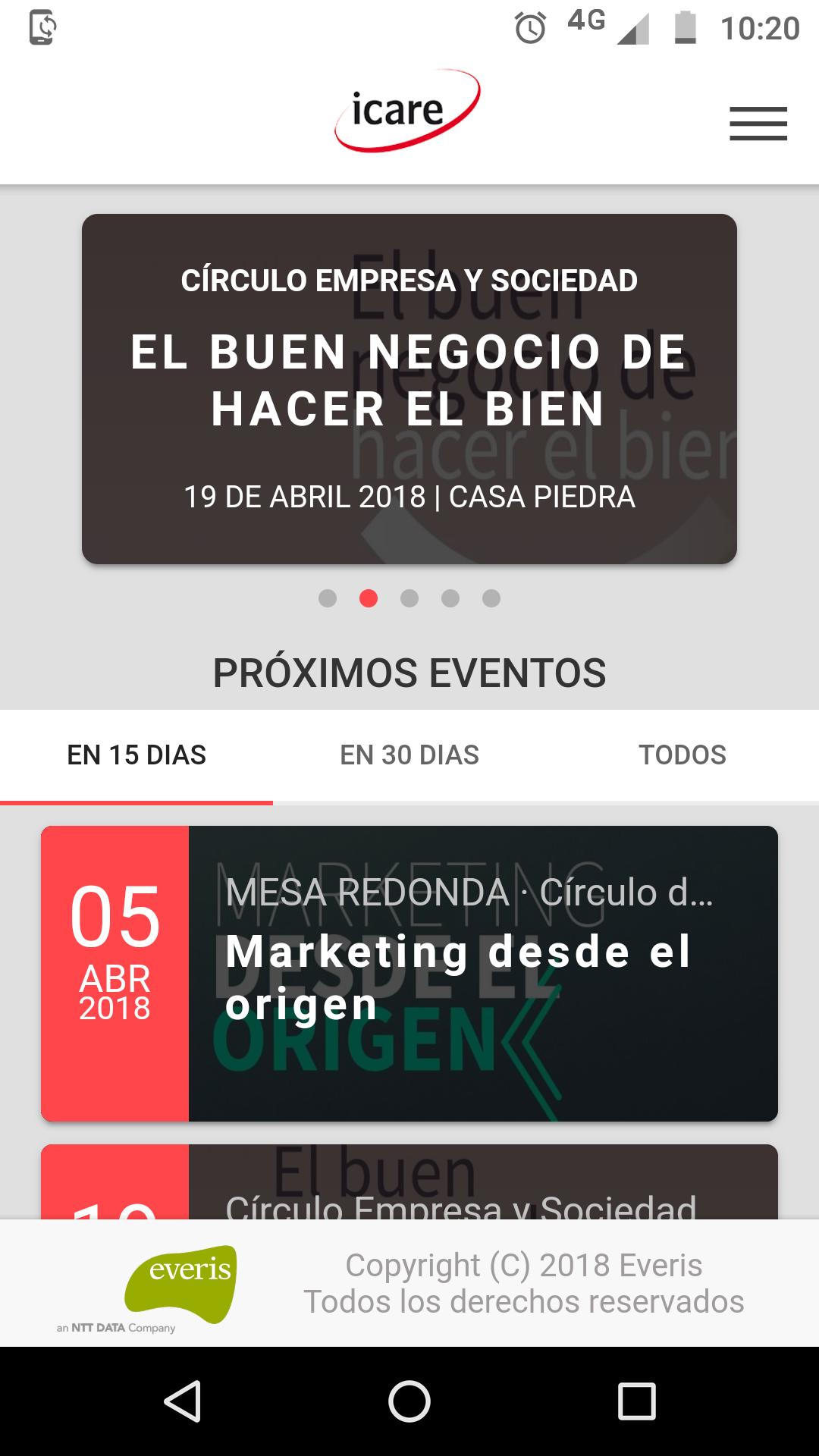Open the El Buen Negocio de Hacer el Bien banner
Viewport: 819px width, 1456px height.
point(409,388)
